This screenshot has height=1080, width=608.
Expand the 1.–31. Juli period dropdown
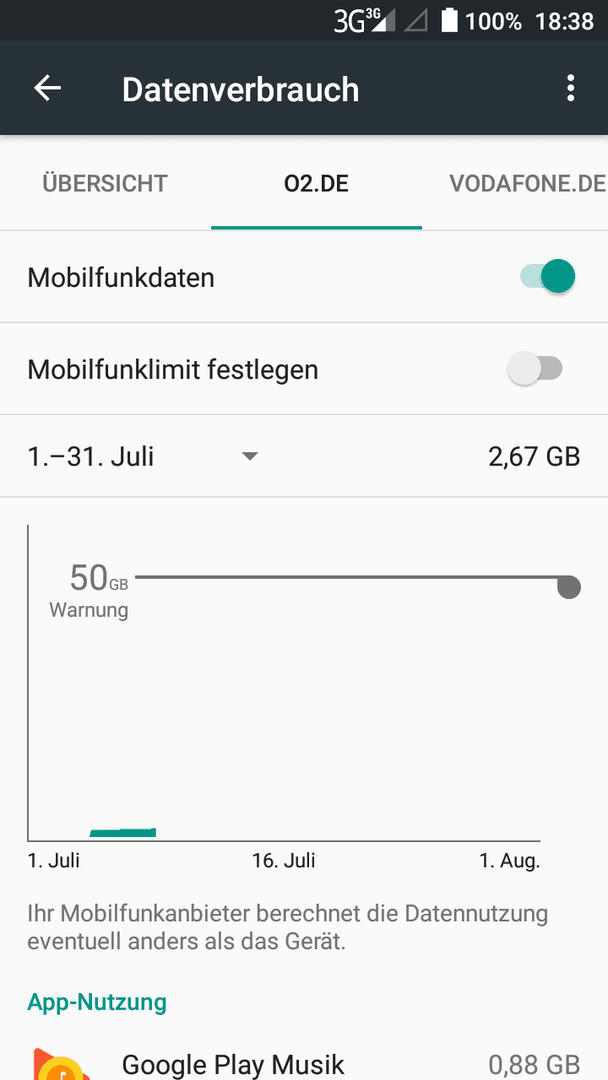click(x=143, y=456)
